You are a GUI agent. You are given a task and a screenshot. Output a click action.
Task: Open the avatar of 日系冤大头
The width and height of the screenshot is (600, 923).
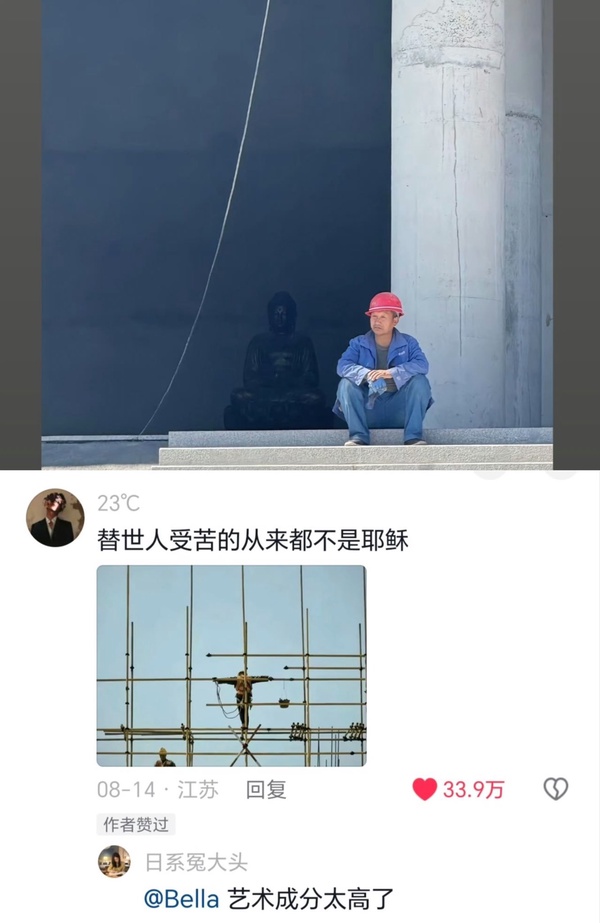point(114,861)
